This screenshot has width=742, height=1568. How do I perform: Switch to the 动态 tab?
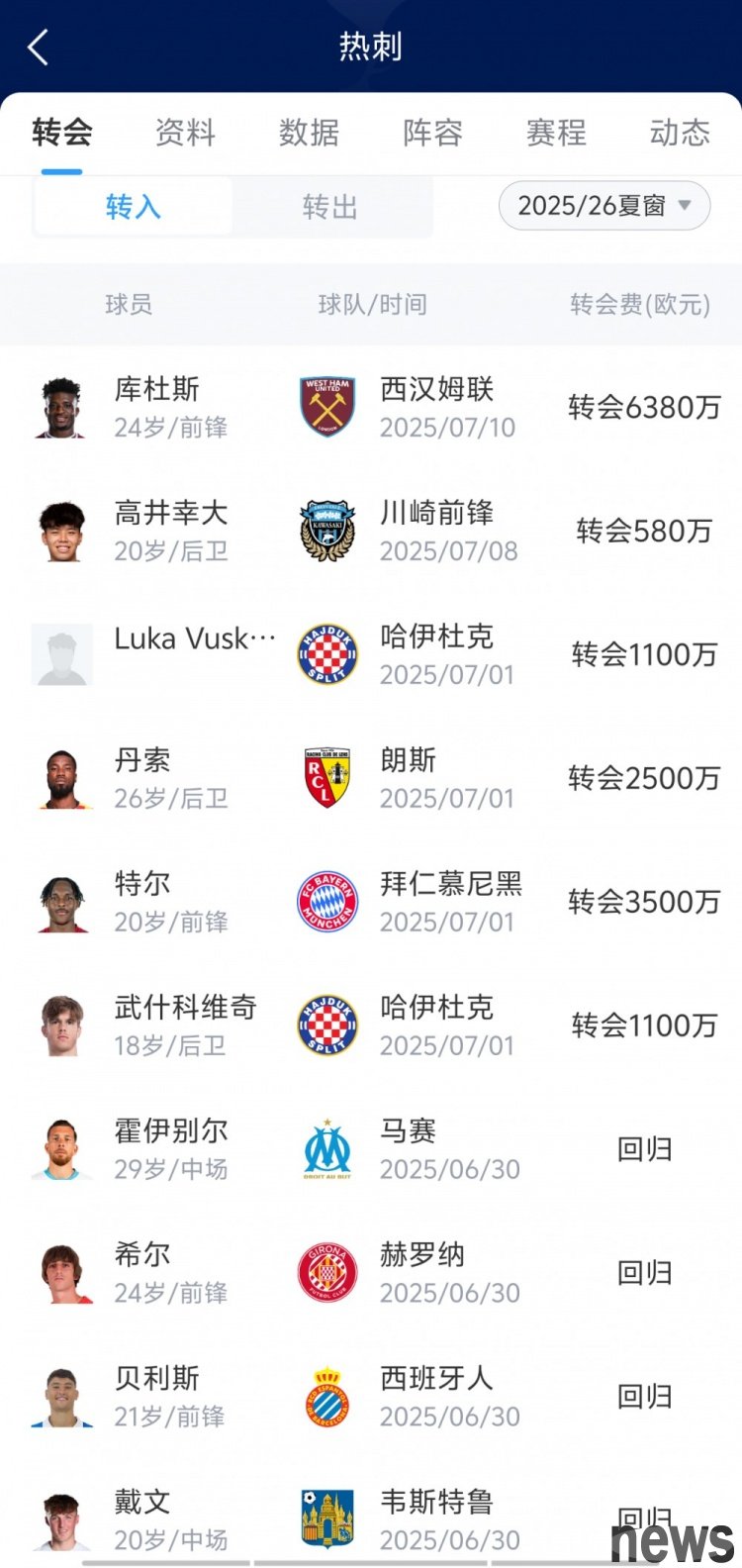pos(680,133)
